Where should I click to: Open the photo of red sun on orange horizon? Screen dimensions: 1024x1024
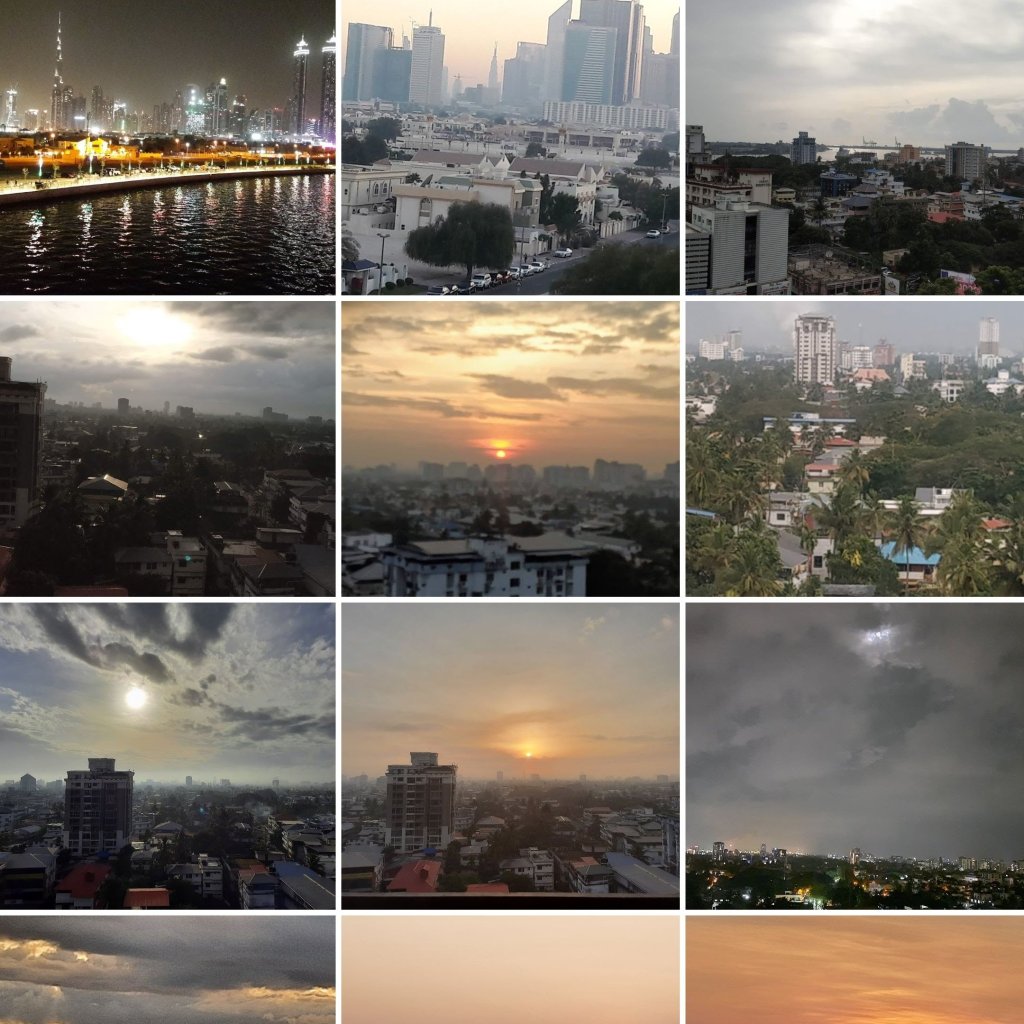tap(510, 449)
